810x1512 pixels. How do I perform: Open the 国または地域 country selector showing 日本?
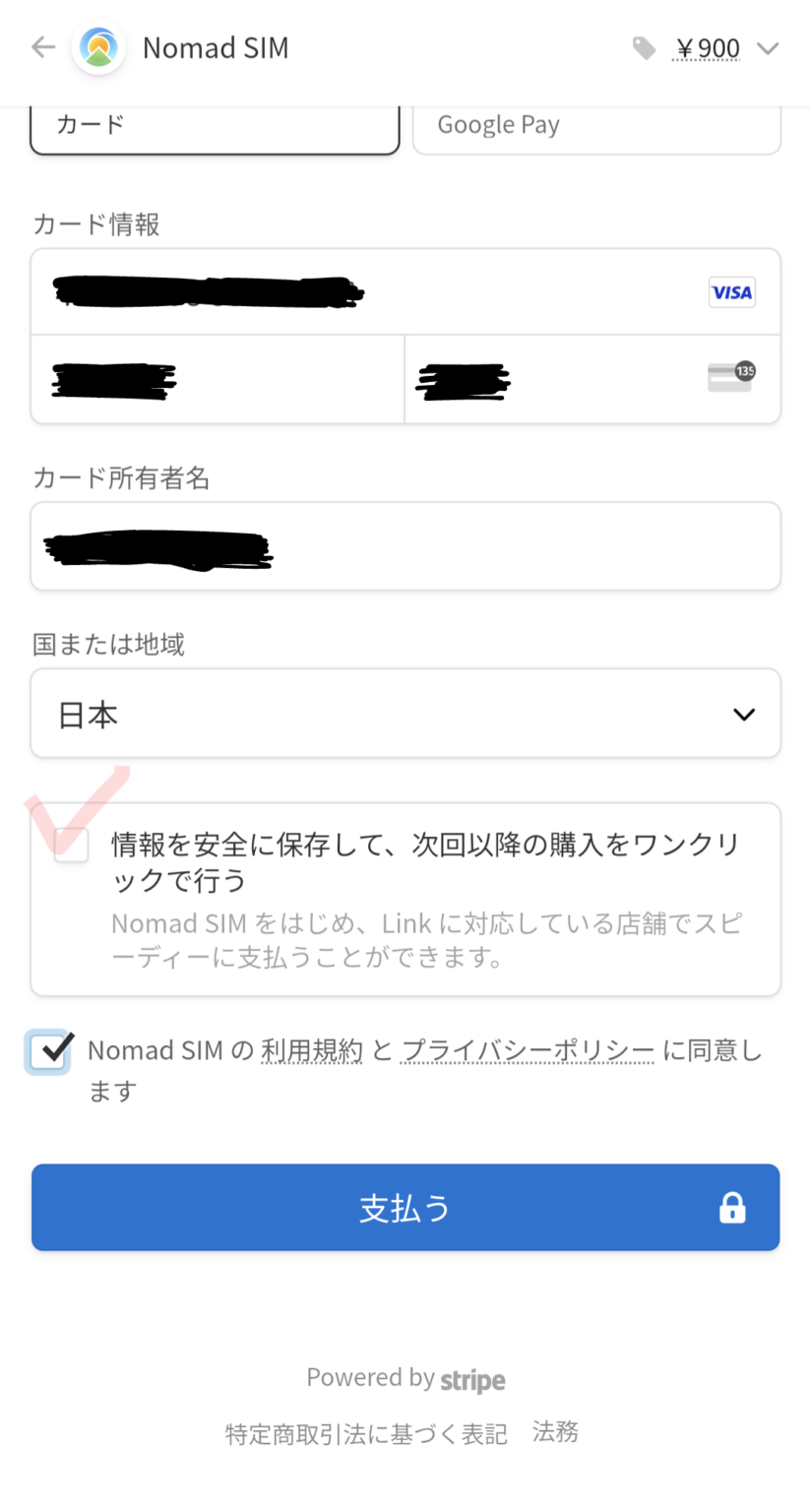tap(405, 713)
